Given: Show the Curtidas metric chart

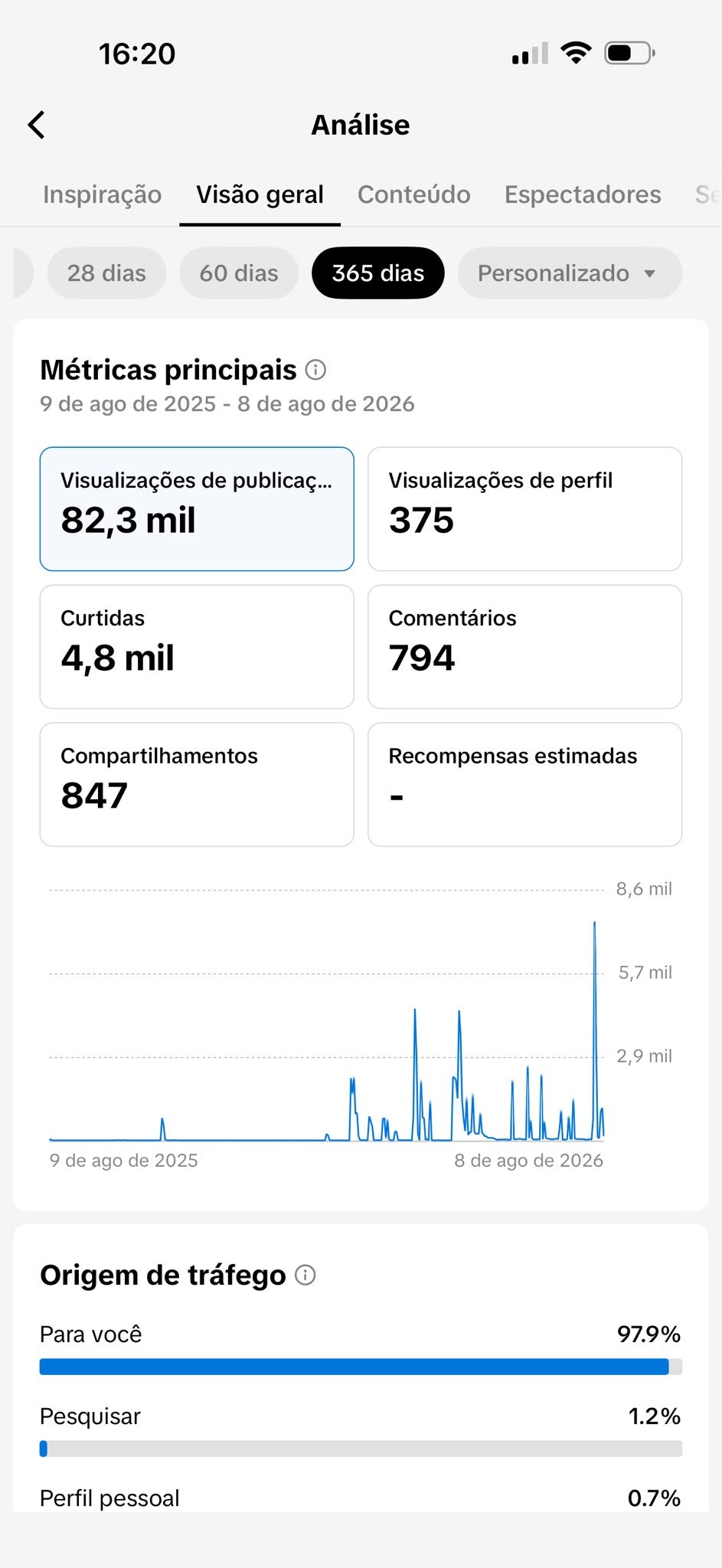Looking at the screenshot, I should coord(197,647).
